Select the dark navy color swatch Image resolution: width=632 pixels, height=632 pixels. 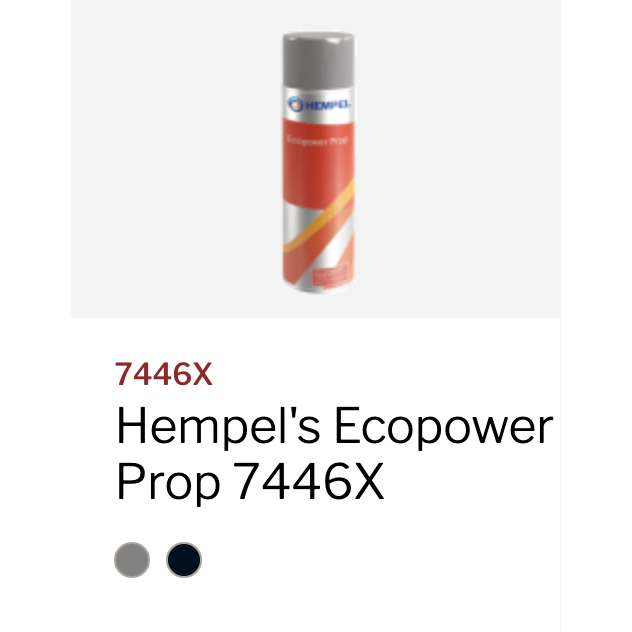coord(184,560)
